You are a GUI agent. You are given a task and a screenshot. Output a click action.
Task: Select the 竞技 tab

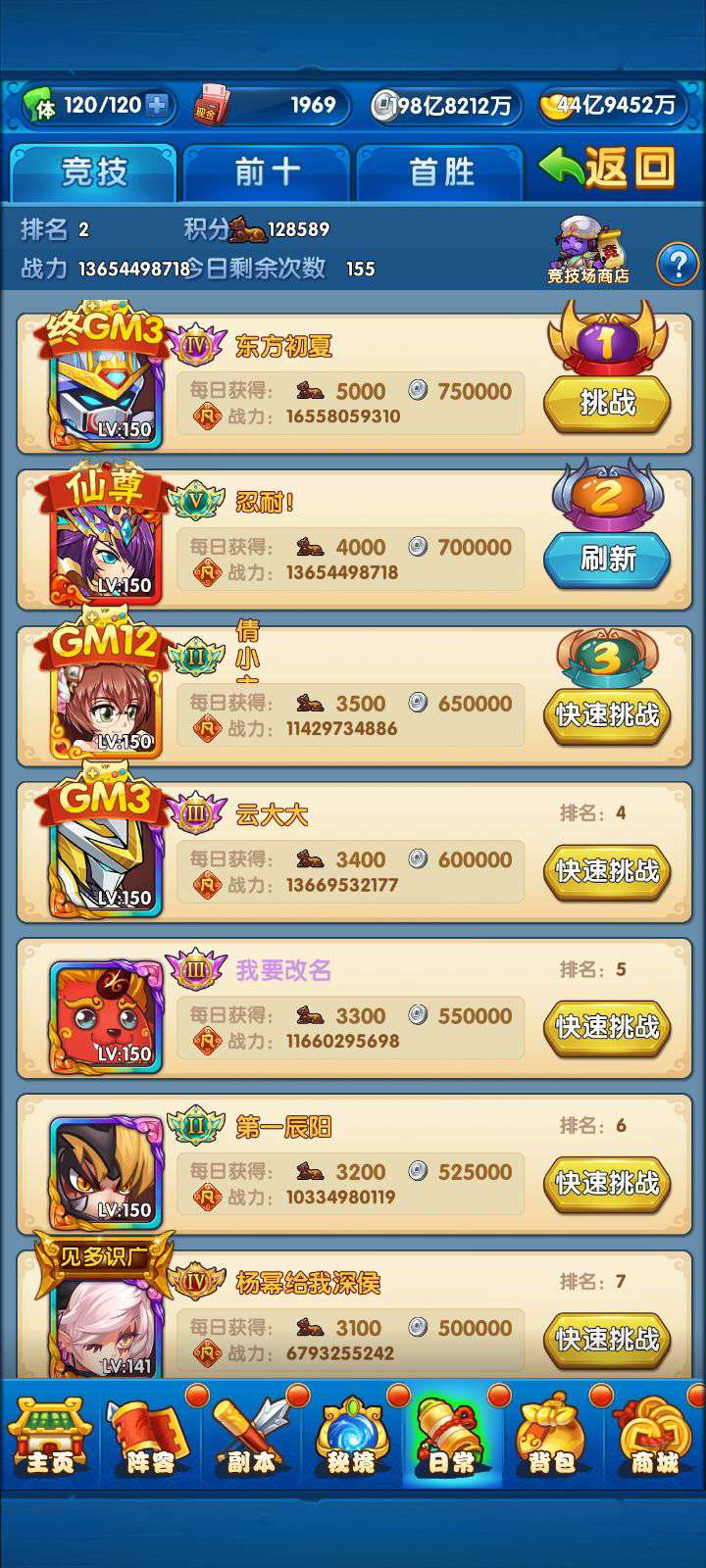pyautogui.click(x=94, y=172)
